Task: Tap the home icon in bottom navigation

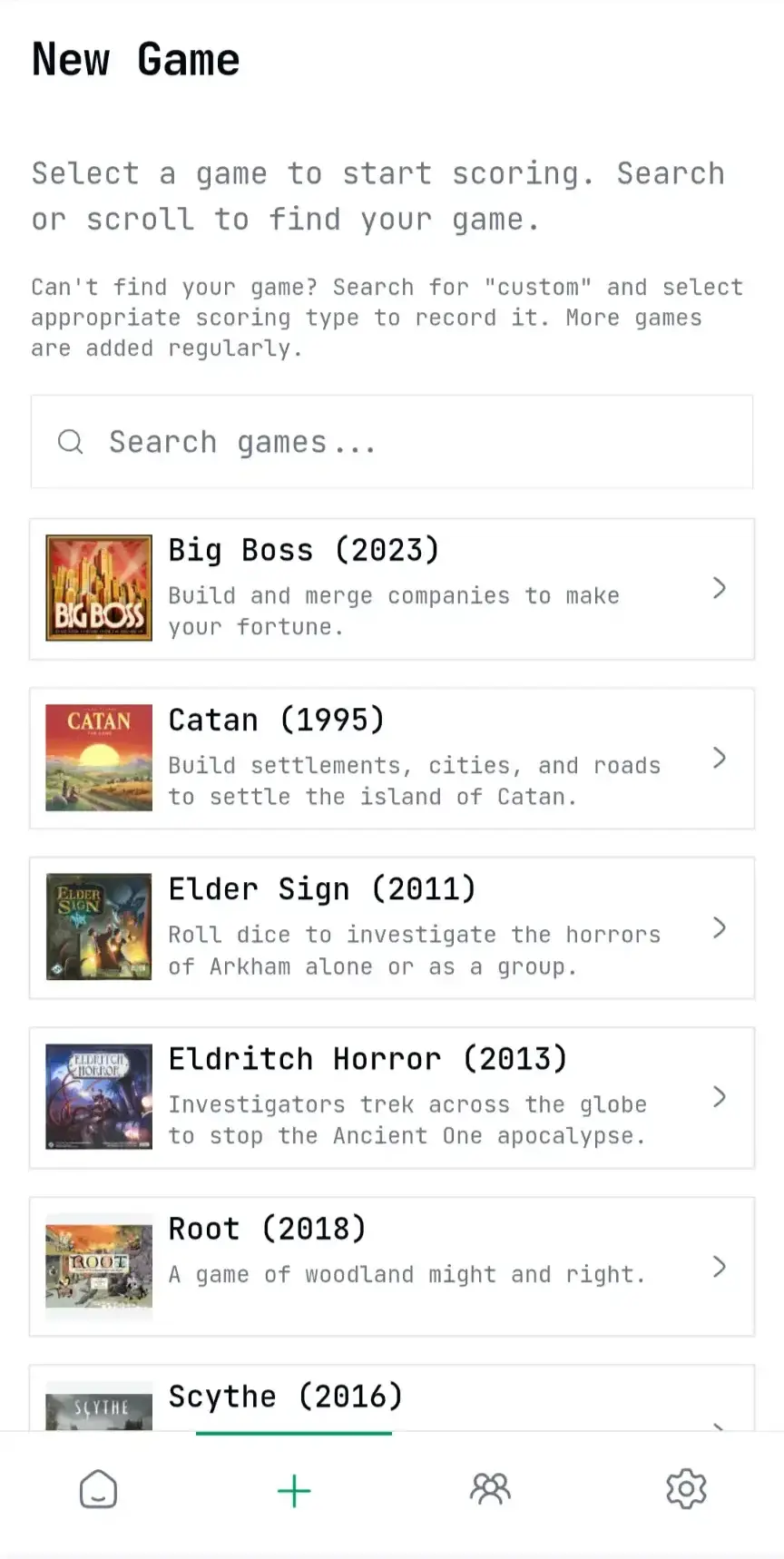Action: pos(97,1488)
